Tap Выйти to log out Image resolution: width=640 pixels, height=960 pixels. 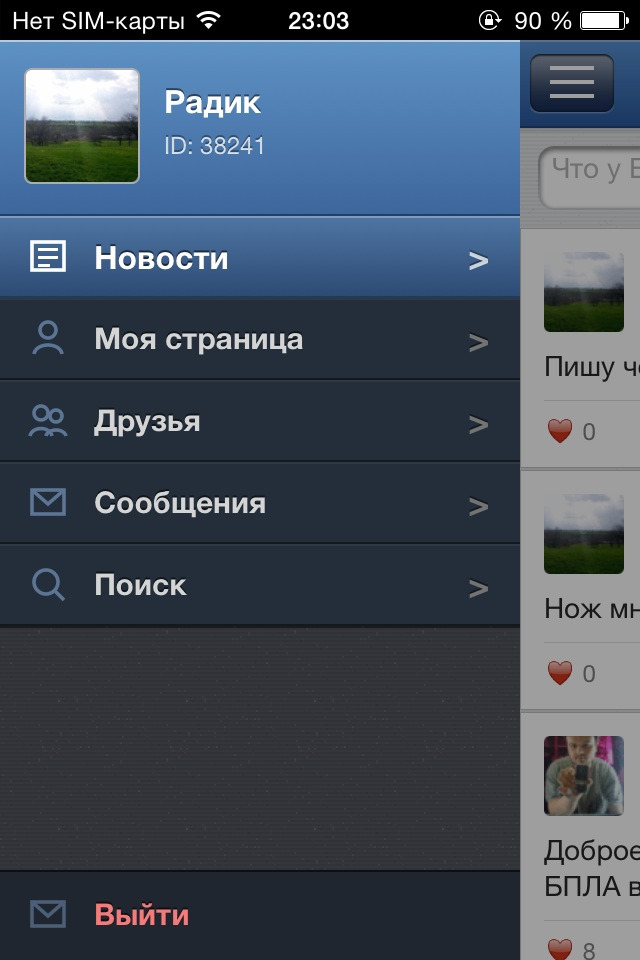pos(260,915)
